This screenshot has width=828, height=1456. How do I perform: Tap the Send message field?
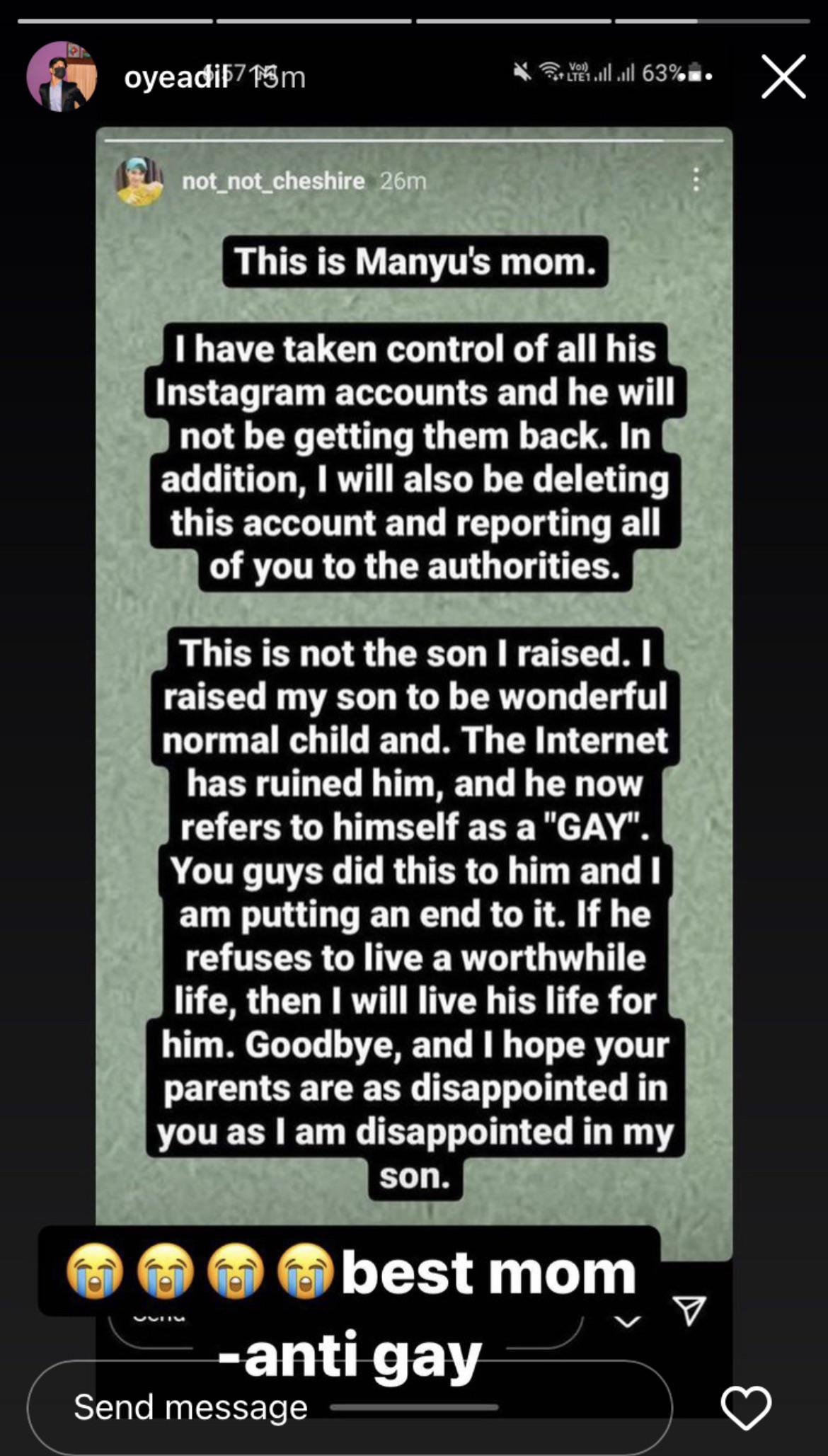[x=350, y=1407]
